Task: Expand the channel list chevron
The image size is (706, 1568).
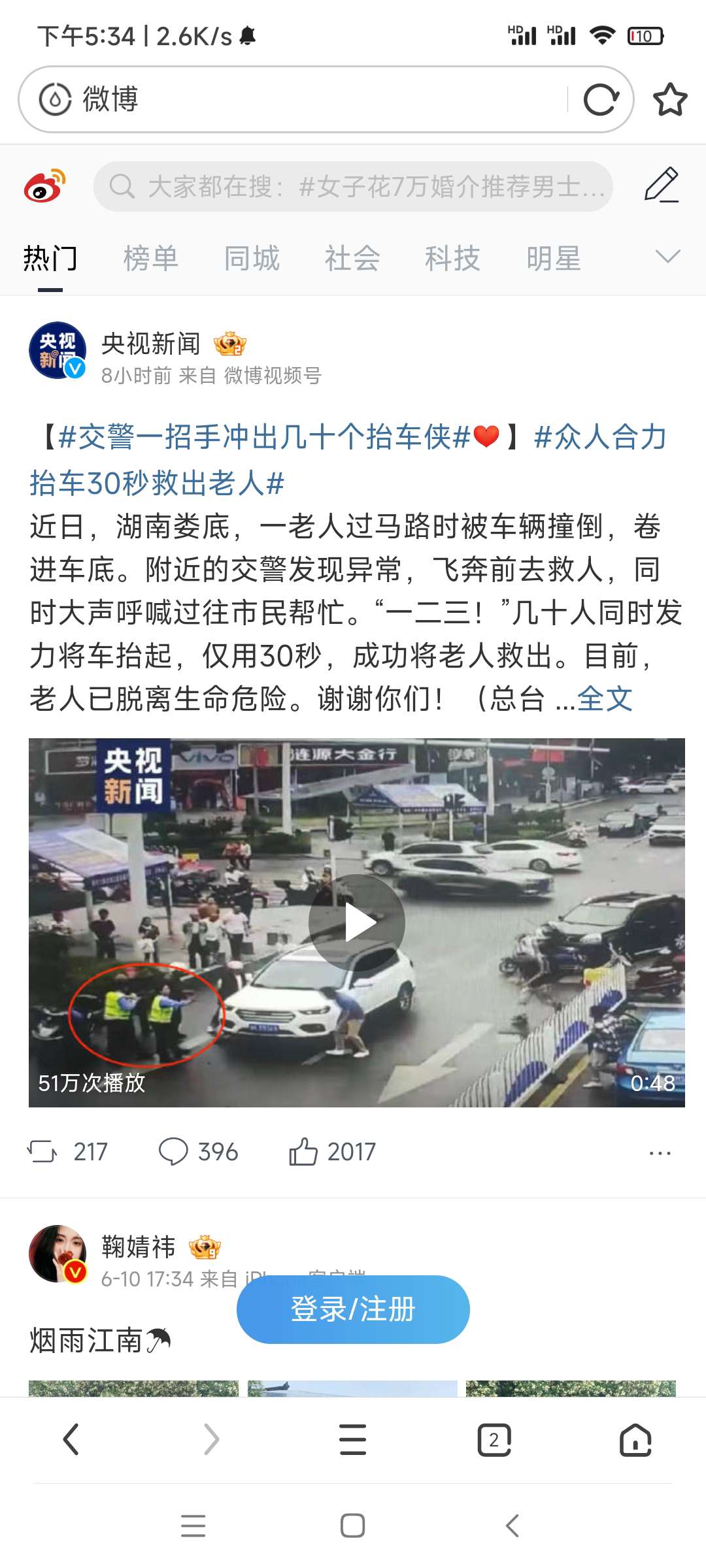Action: tap(667, 256)
